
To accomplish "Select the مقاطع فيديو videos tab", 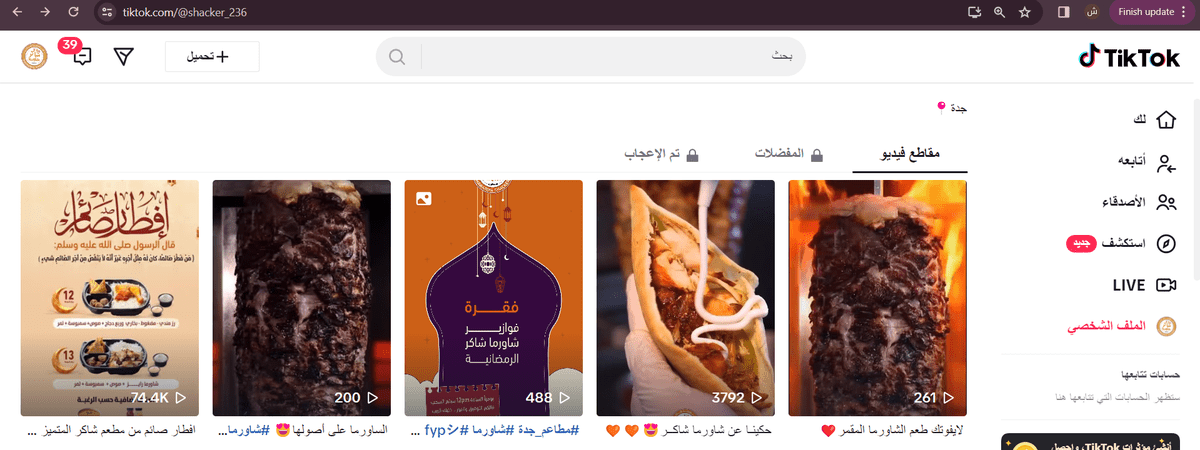I will pyautogui.click(x=909, y=155).
